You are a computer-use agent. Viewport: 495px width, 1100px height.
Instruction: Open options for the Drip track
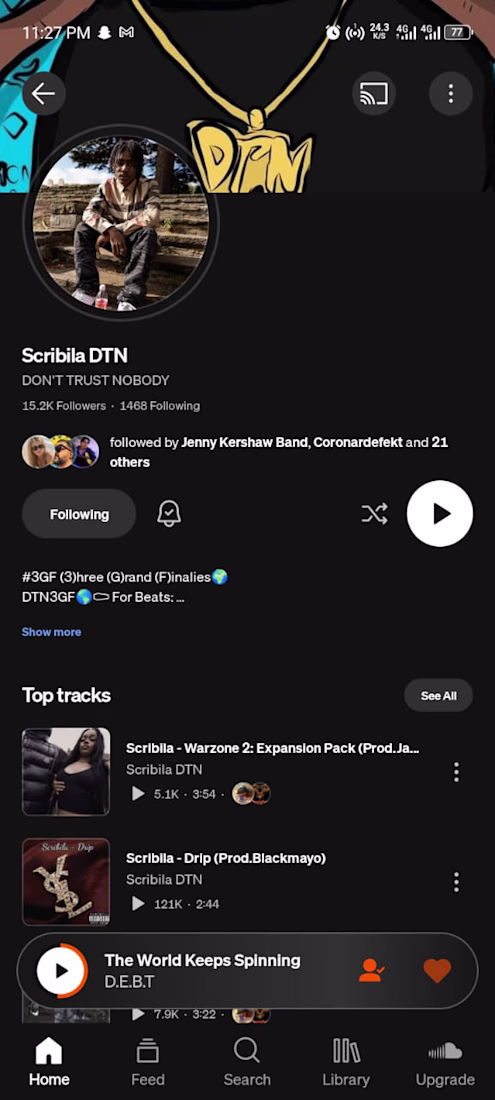pos(456,882)
